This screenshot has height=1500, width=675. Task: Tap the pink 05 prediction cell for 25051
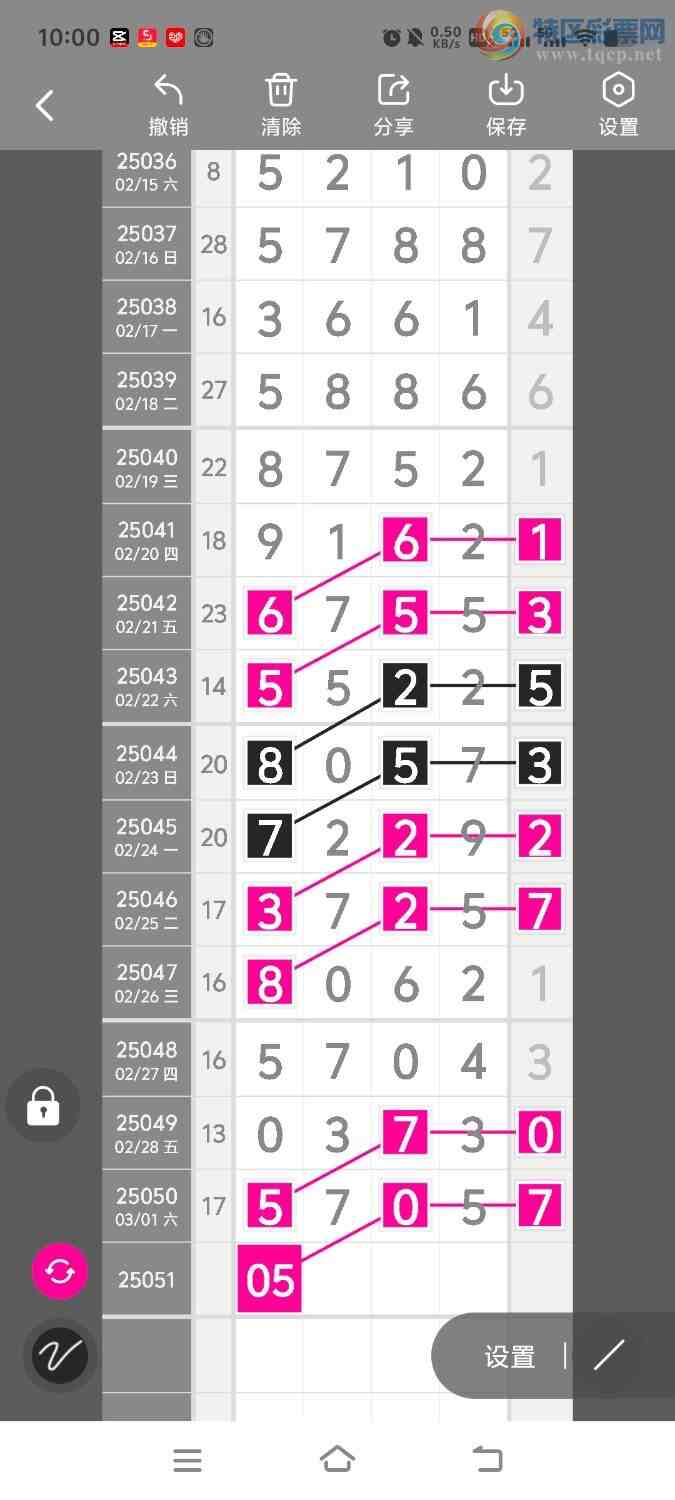(270, 1280)
